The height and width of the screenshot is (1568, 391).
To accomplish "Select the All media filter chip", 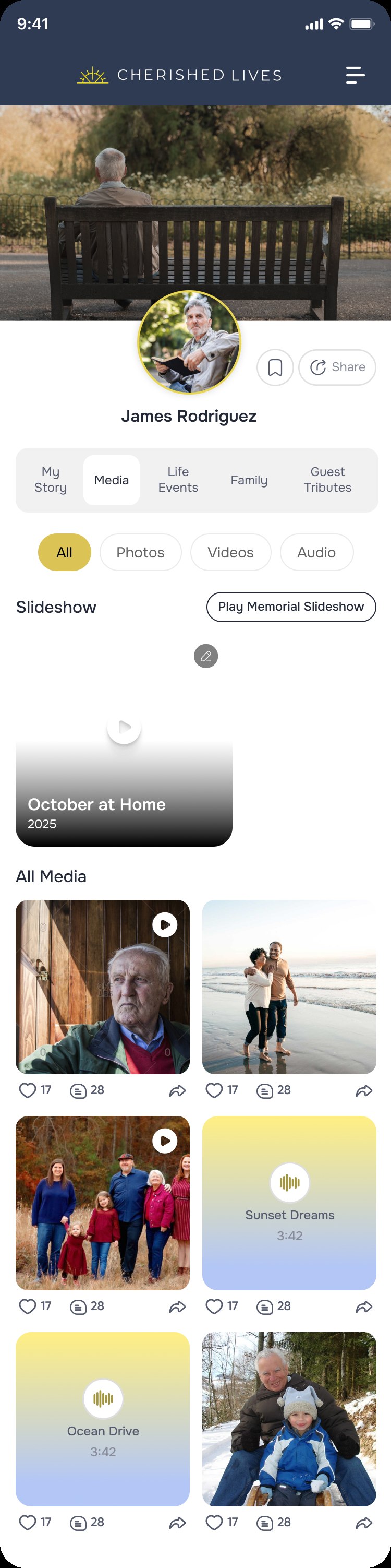I will pyautogui.click(x=65, y=552).
